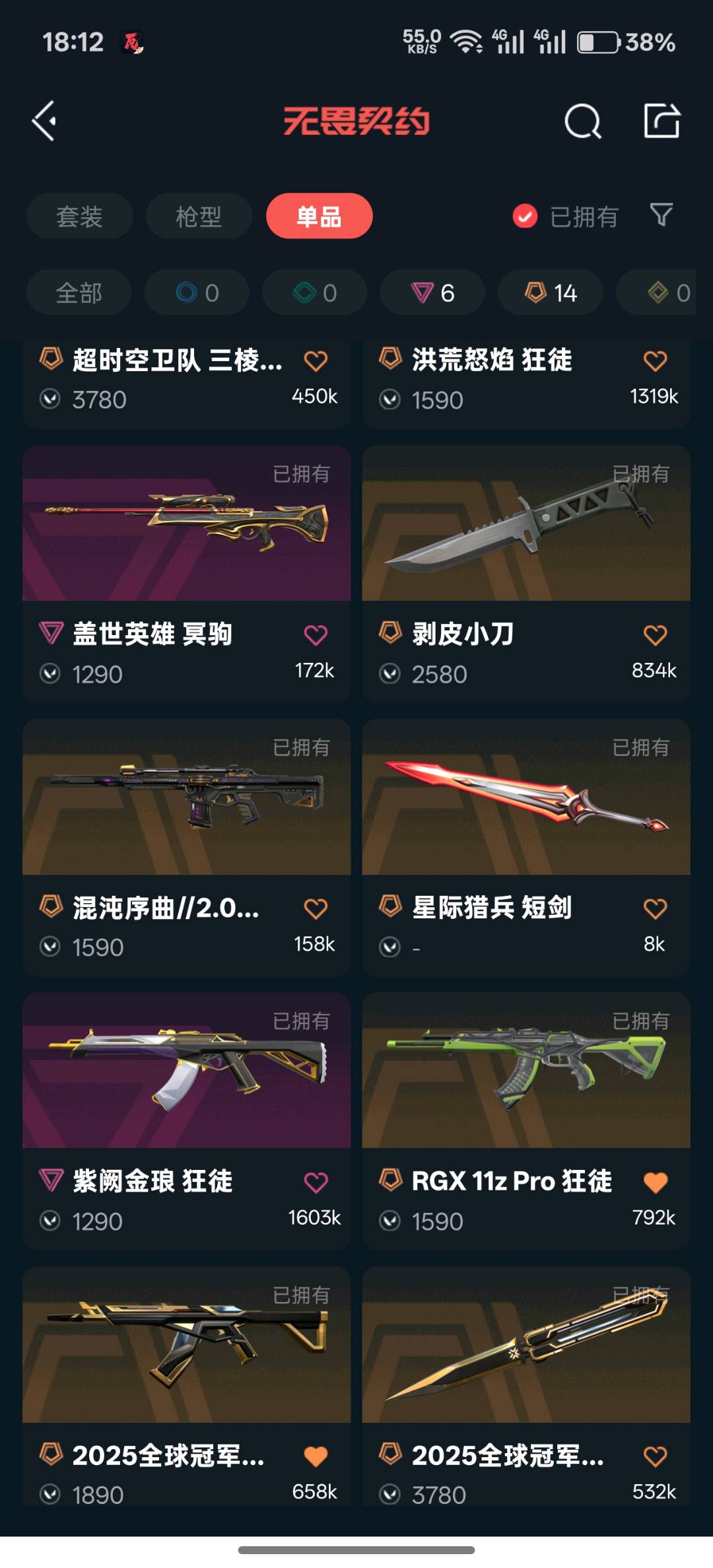Filter by the orange tier chip showing 14

pos(550,292)
